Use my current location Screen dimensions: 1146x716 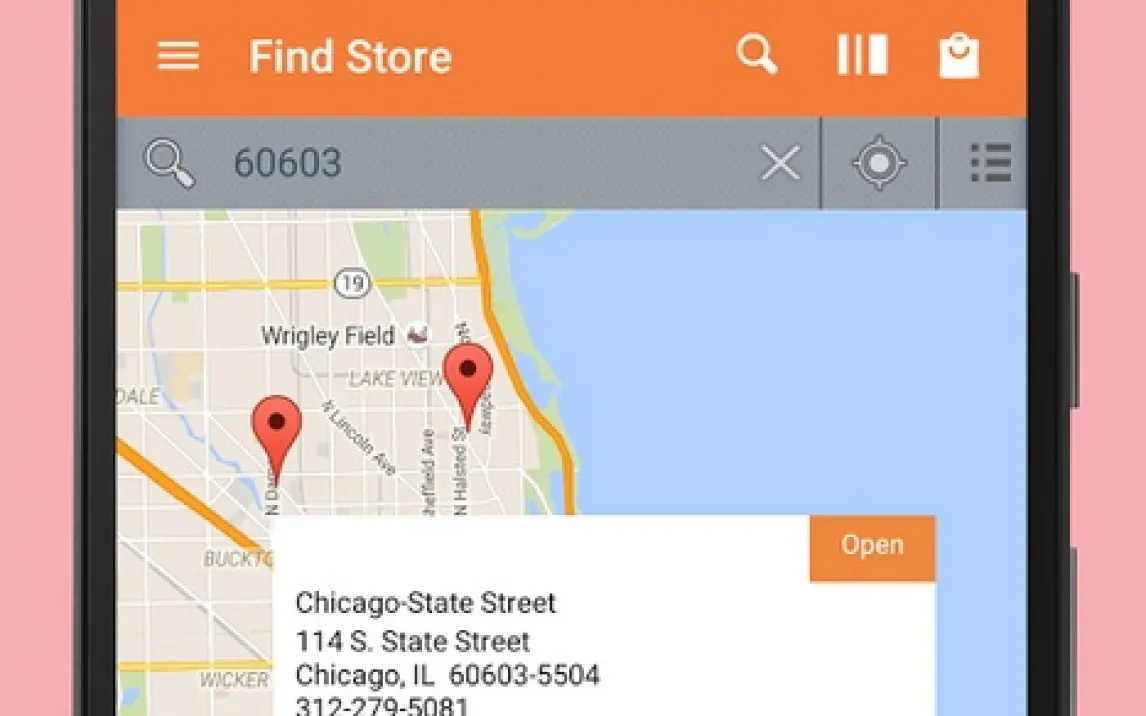(x=879, y=162)
